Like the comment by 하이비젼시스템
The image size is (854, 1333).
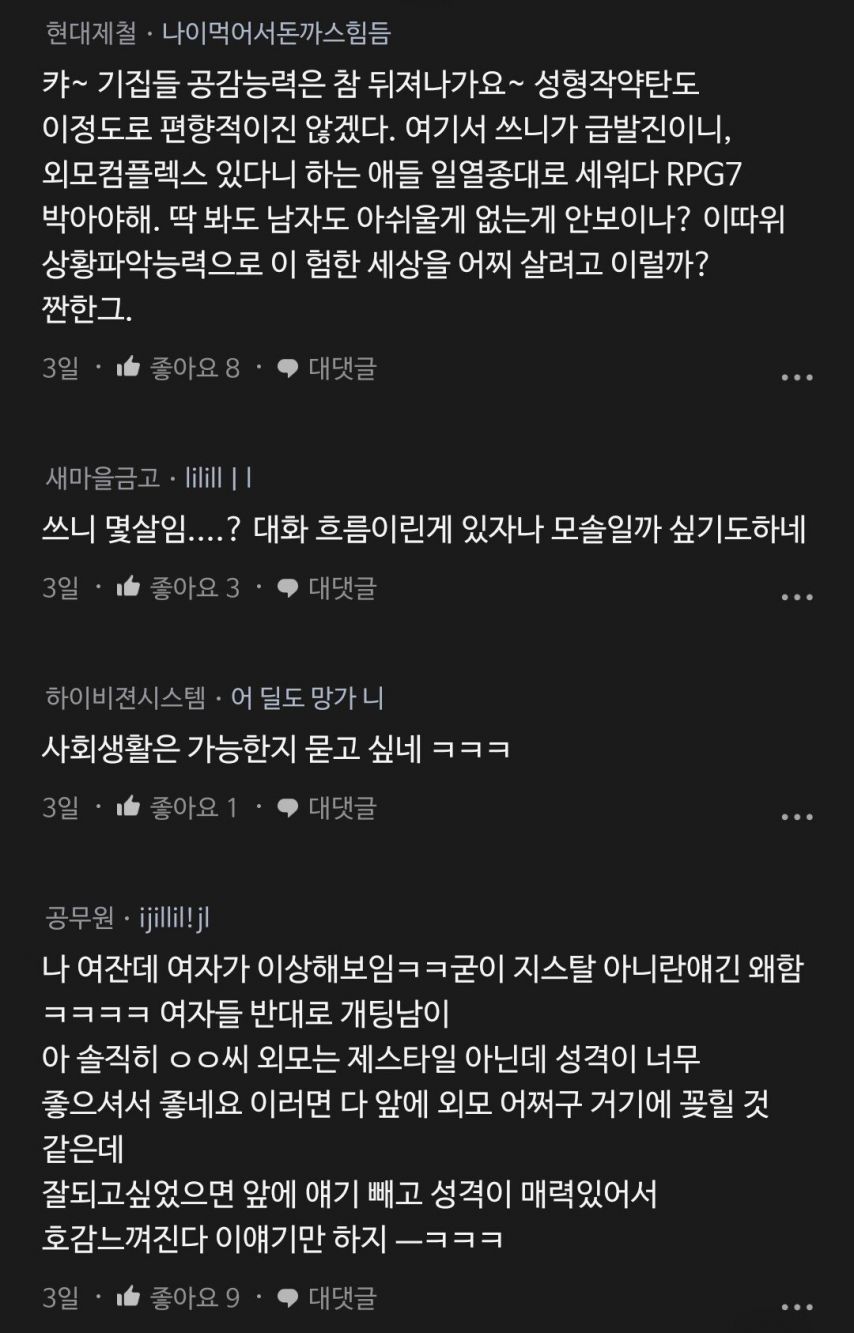(x=178, y=807)
